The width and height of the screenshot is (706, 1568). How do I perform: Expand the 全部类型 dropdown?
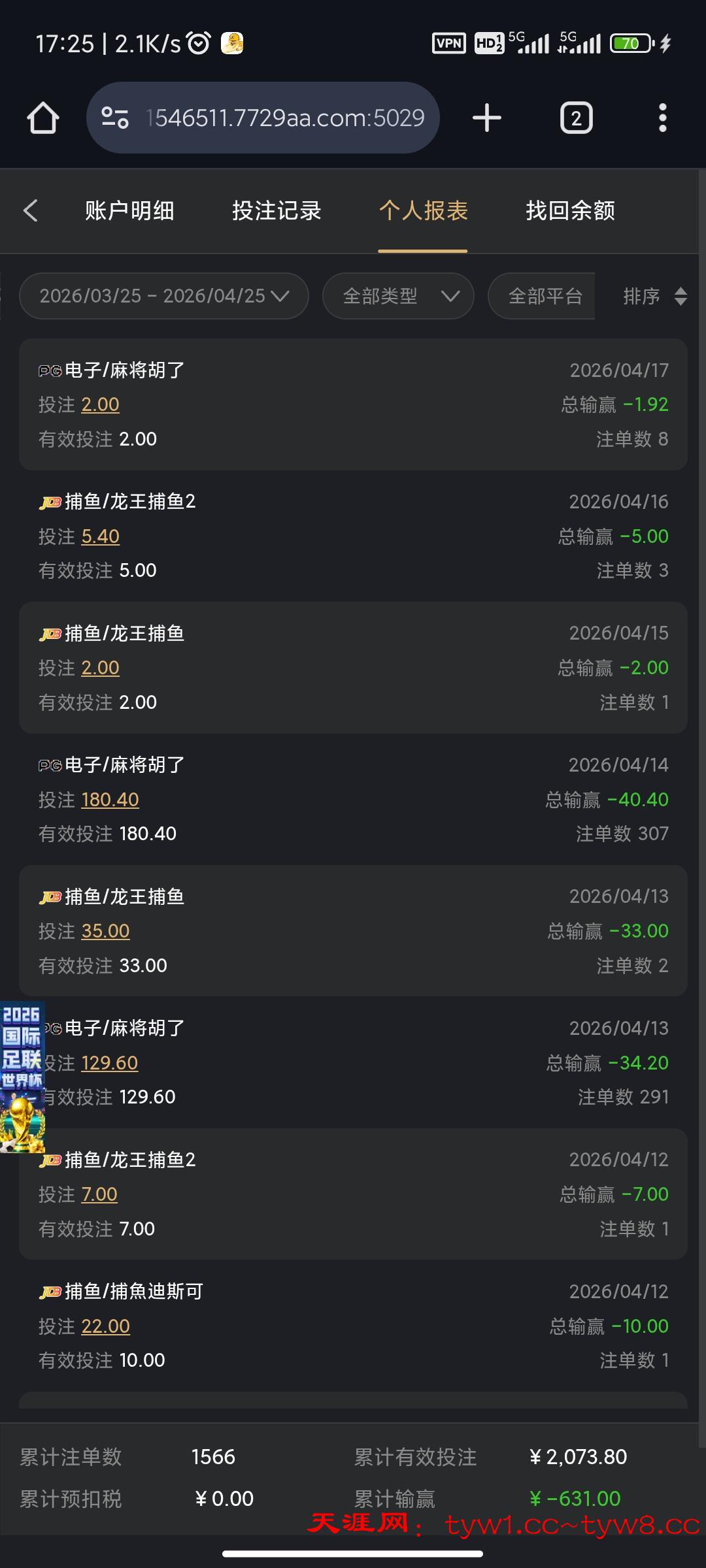pos(397,296)
